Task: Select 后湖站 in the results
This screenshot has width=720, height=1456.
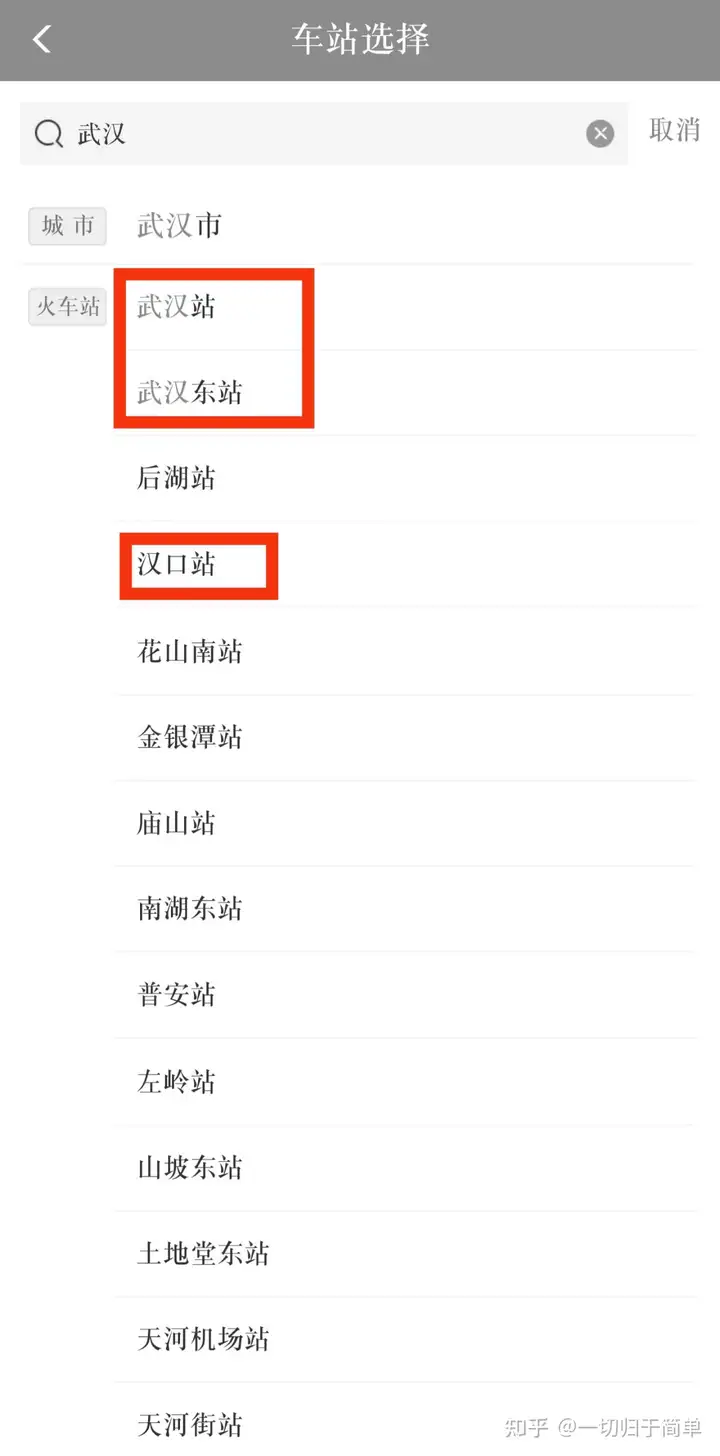Action: click(x=175, y=479)
